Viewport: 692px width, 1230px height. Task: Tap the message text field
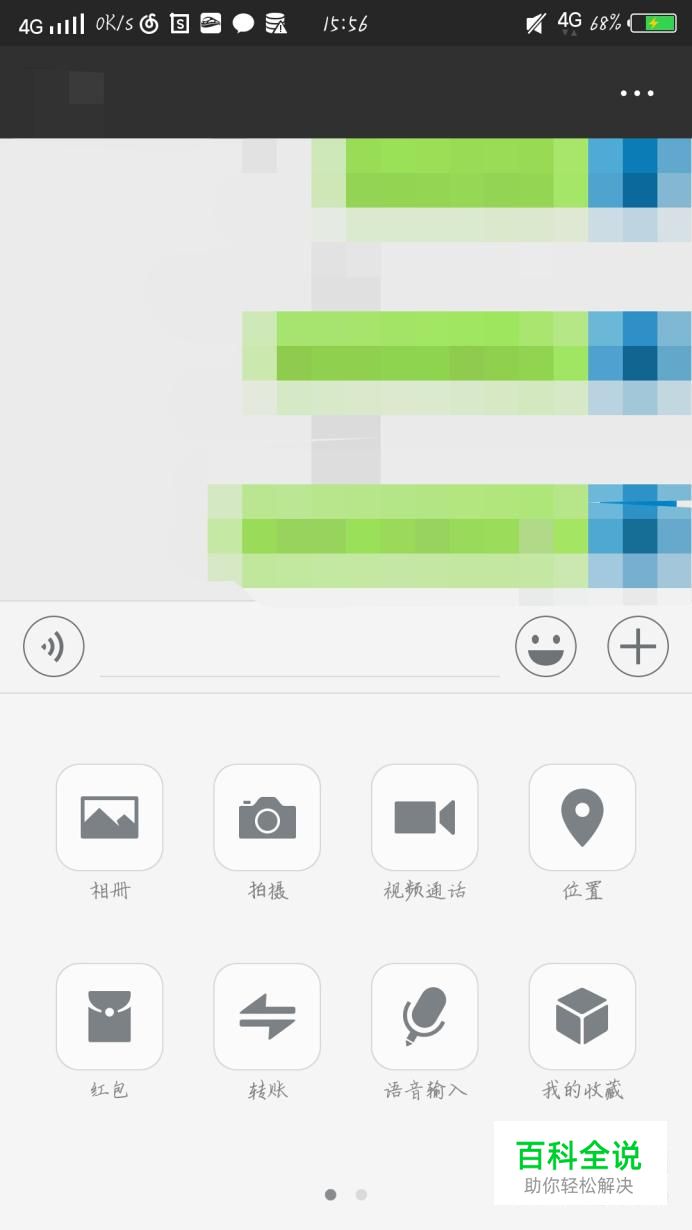[x=300, y=648]
